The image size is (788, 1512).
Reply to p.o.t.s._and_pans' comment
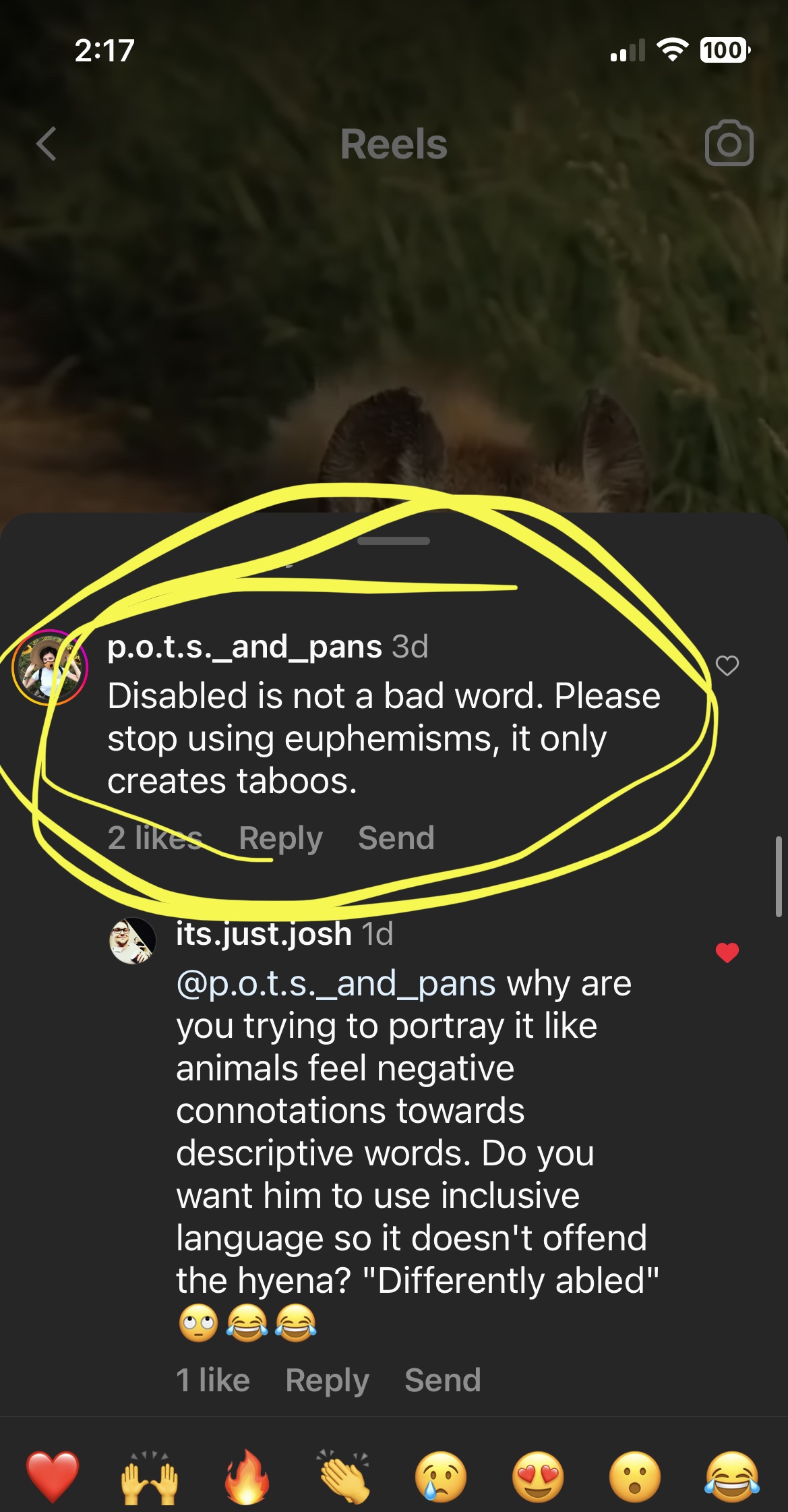tap(280, 838)
